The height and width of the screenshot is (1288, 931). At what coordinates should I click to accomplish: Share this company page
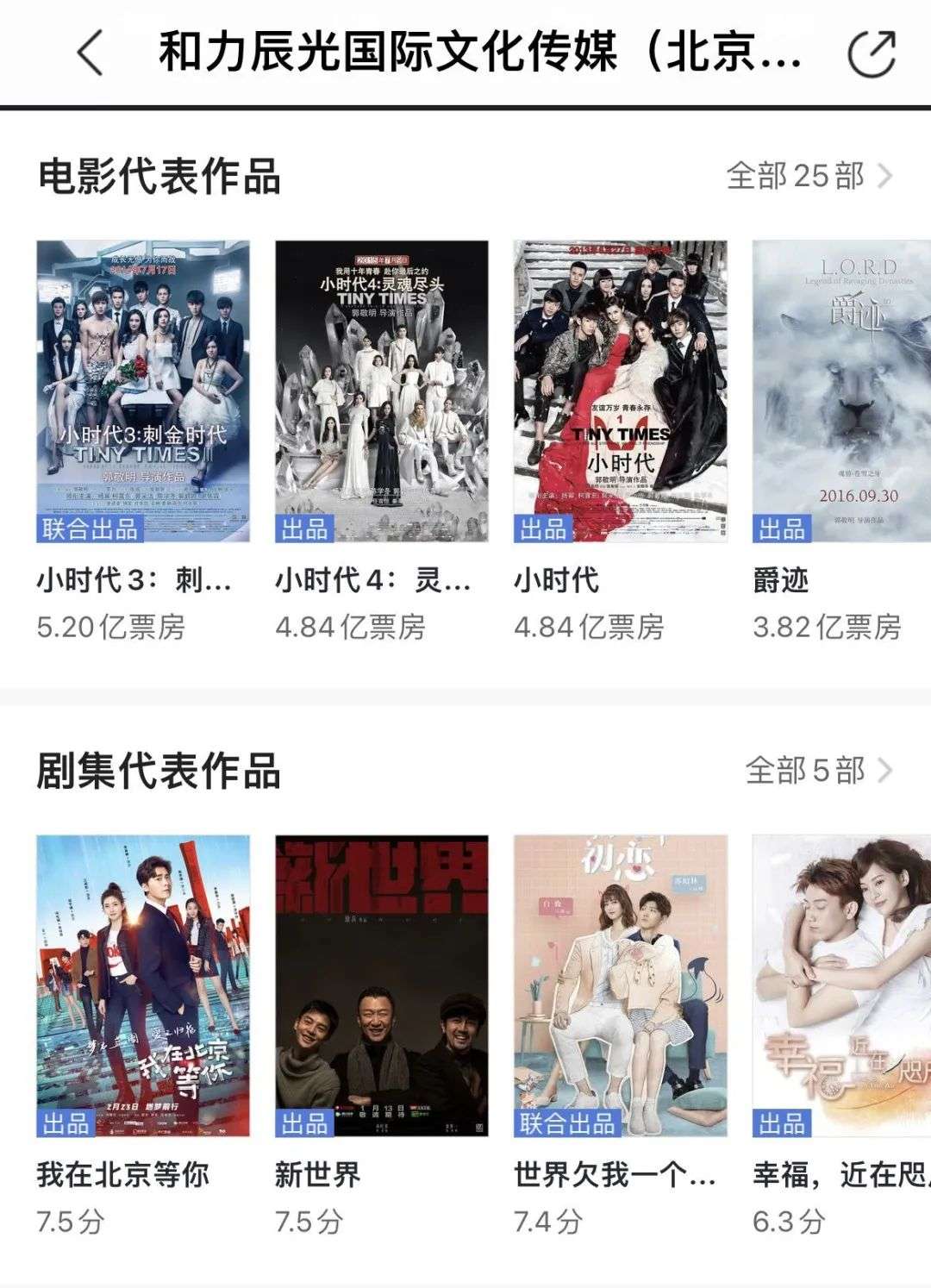click(872, 53)
